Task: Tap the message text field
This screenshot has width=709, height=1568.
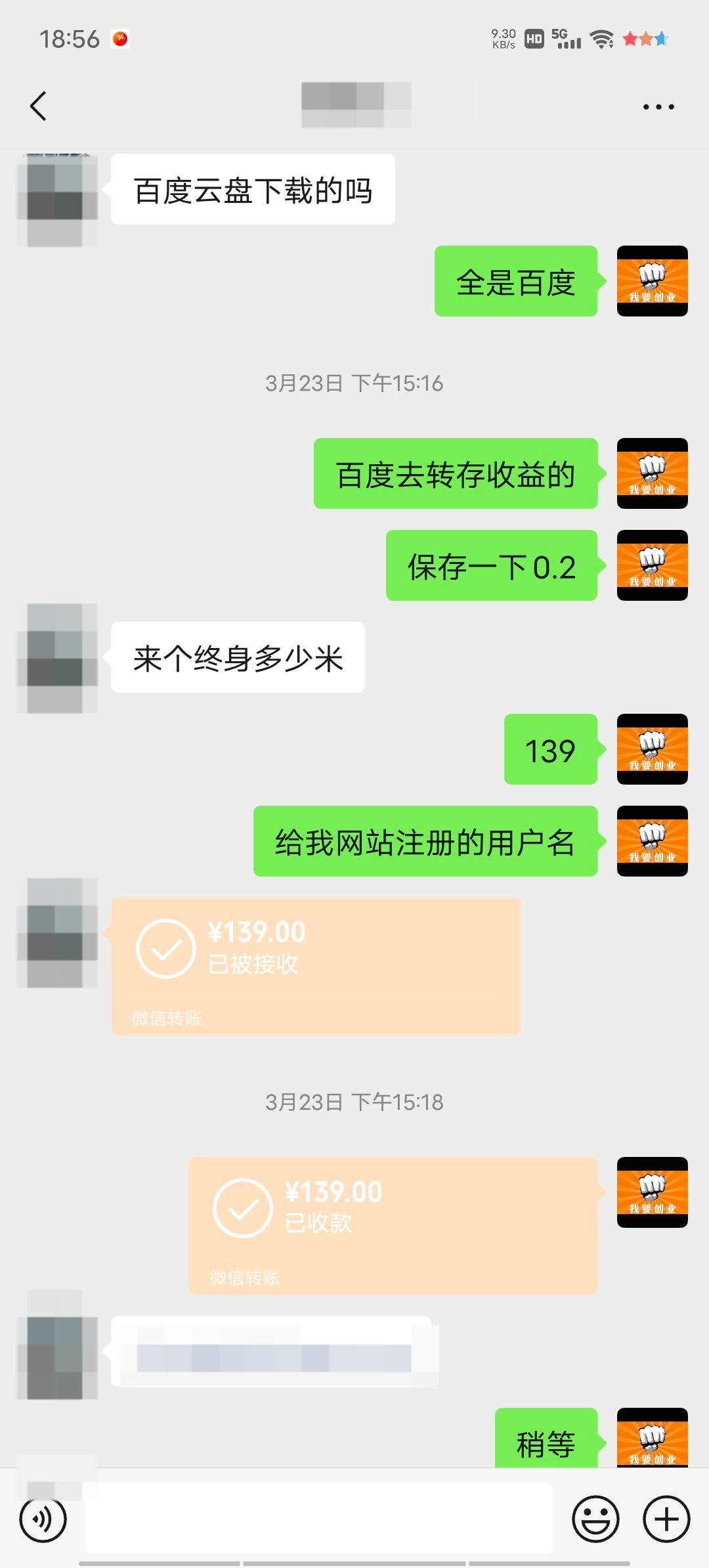Action: [318, 1519]
